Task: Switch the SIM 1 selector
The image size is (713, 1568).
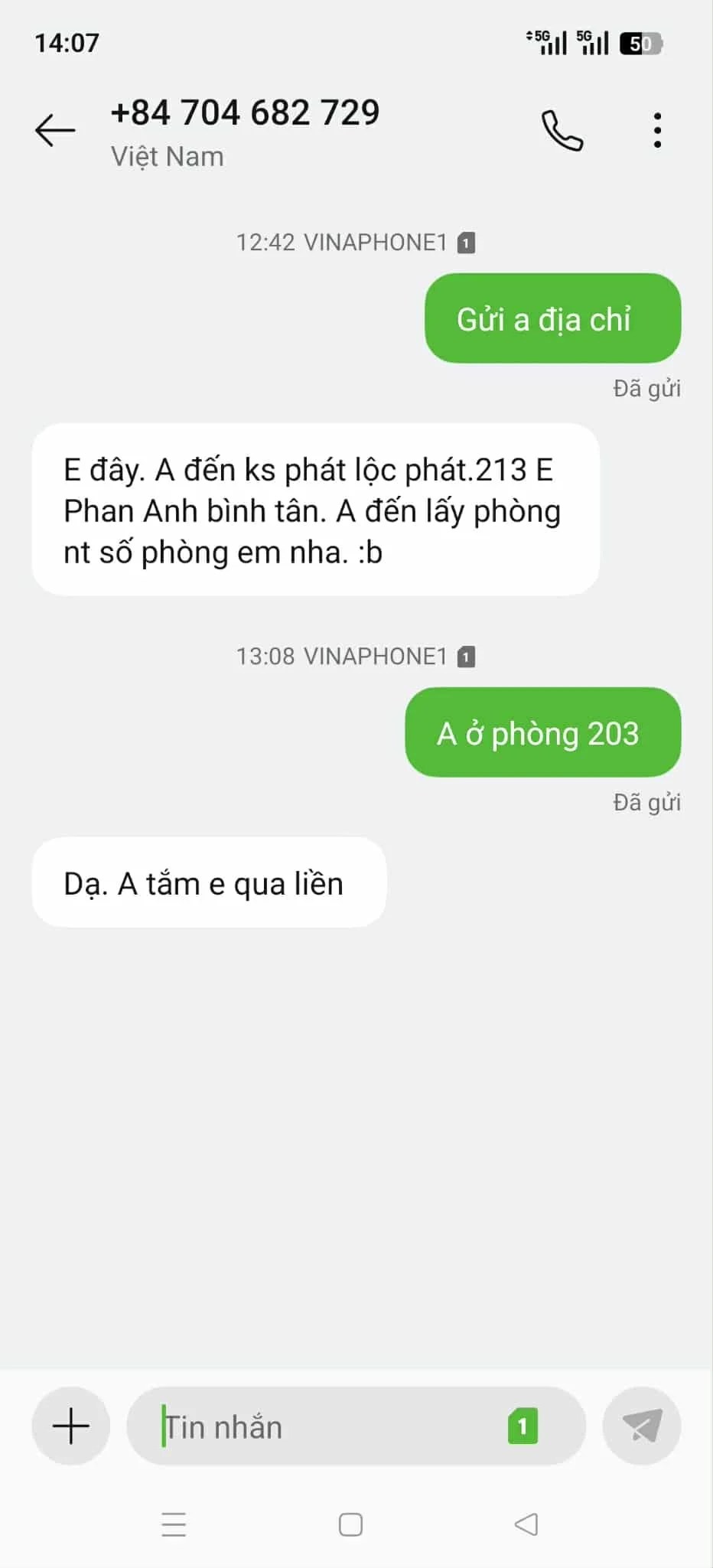Action: click(523, 1426)
